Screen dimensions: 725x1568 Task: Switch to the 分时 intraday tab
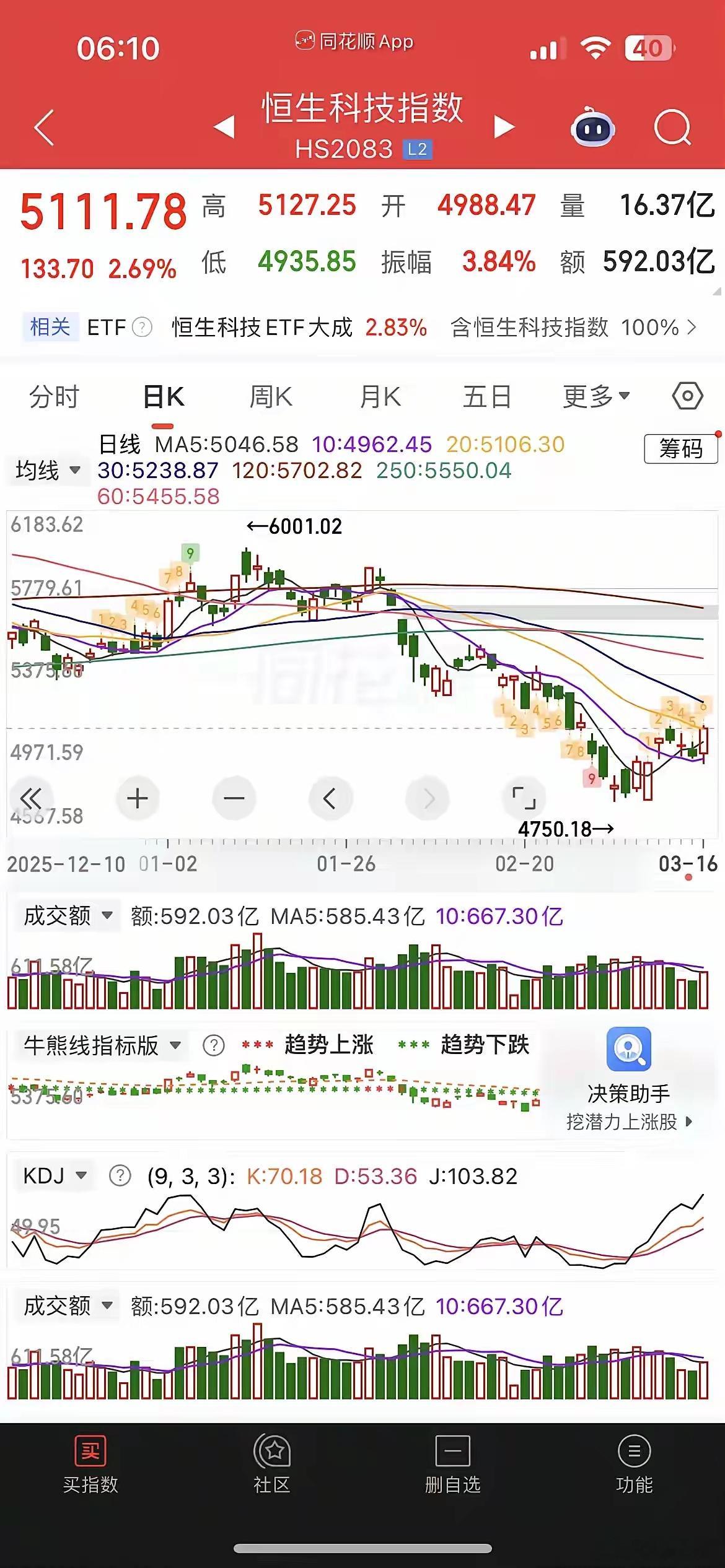(55, 396)
